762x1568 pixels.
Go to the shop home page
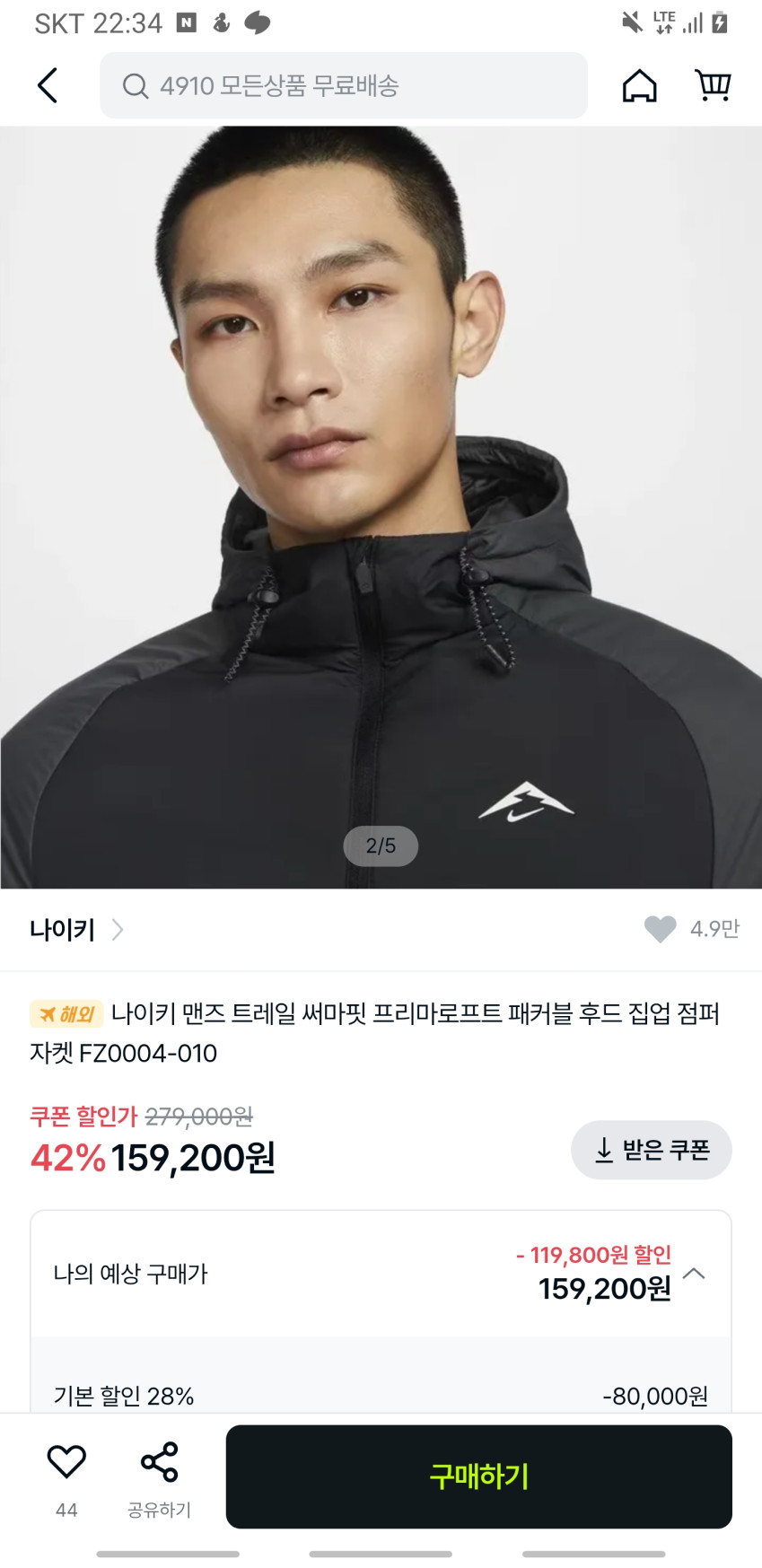pyautogui.click(x=639, y=86)
